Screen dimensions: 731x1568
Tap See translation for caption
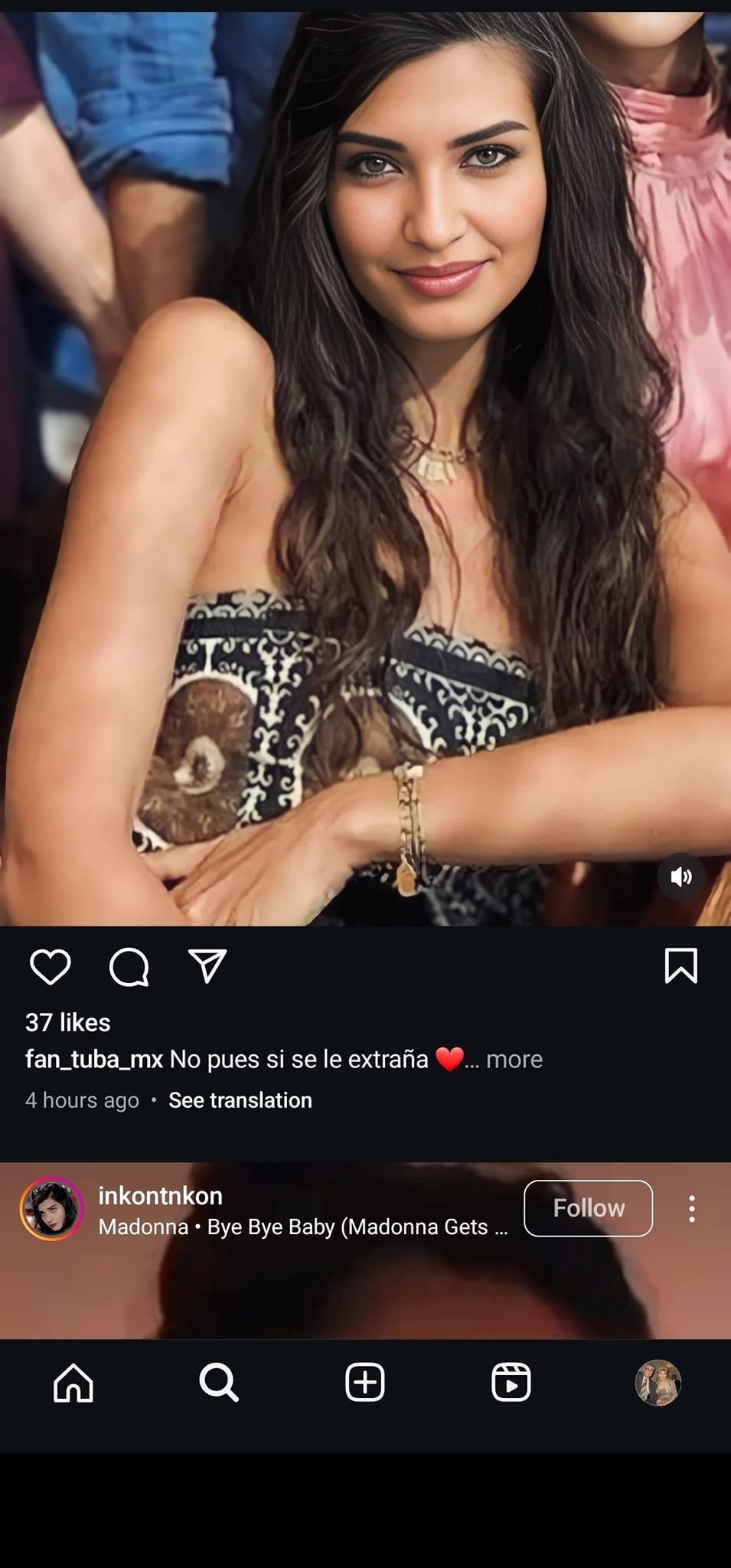coord(240,1100)
